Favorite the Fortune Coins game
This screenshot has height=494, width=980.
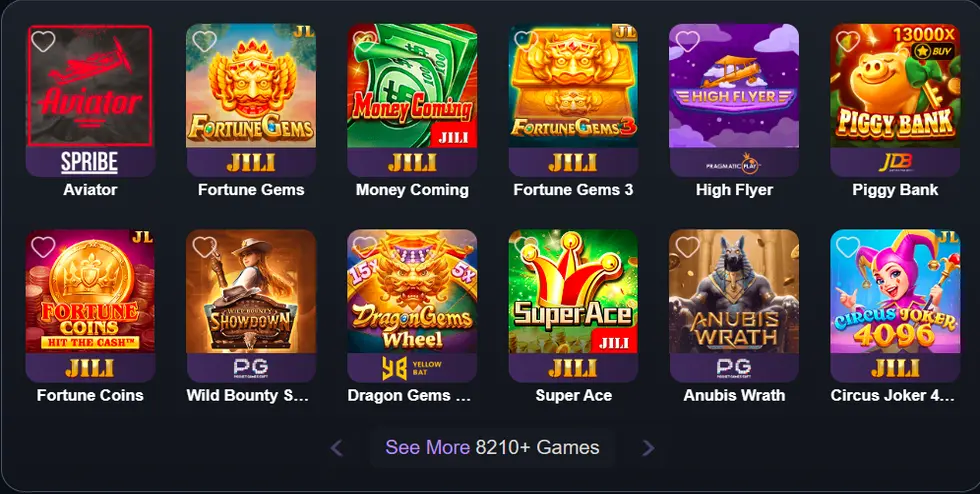[43, 247]
